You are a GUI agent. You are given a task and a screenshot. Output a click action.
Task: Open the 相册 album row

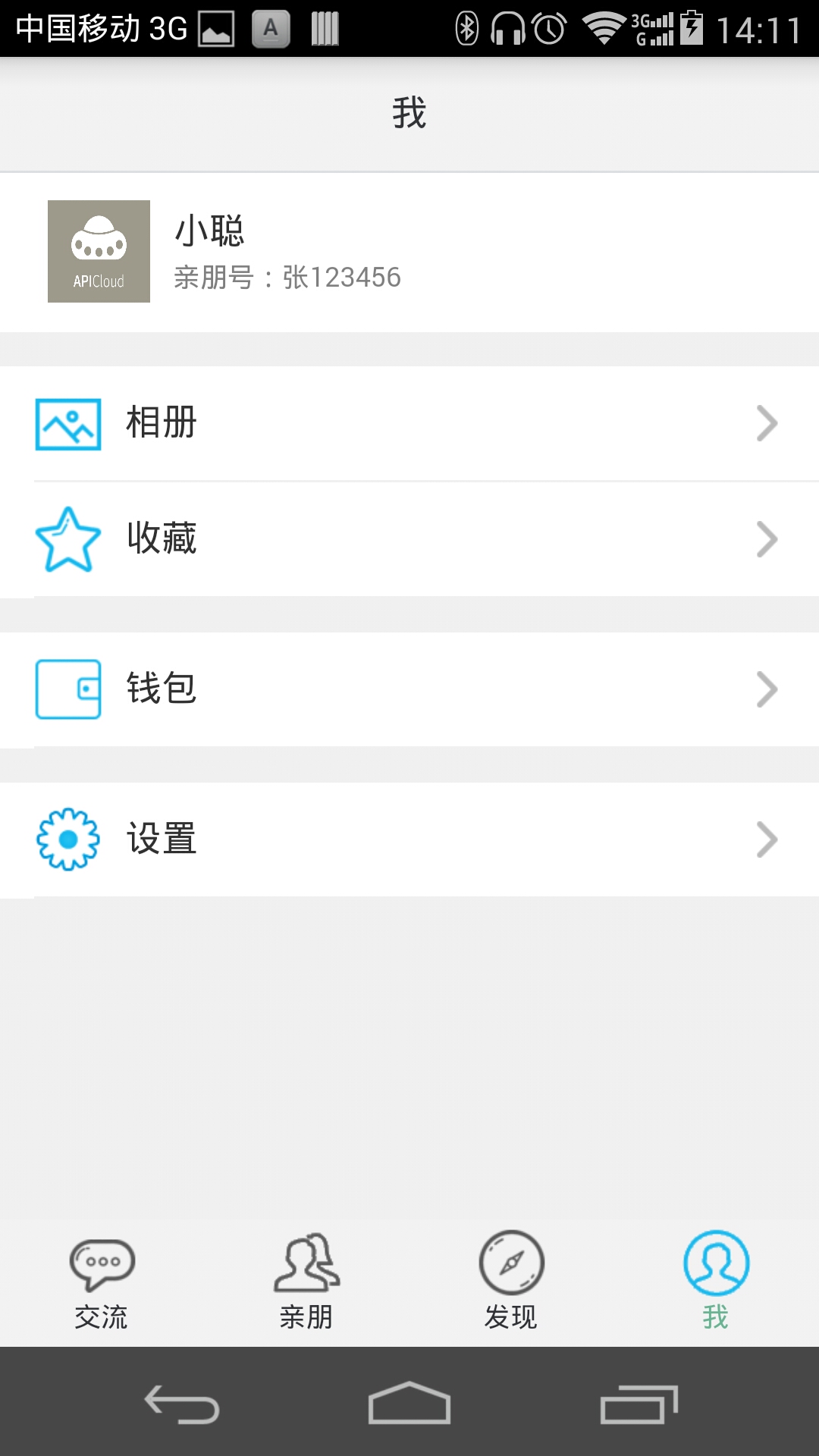click(409, 423)
